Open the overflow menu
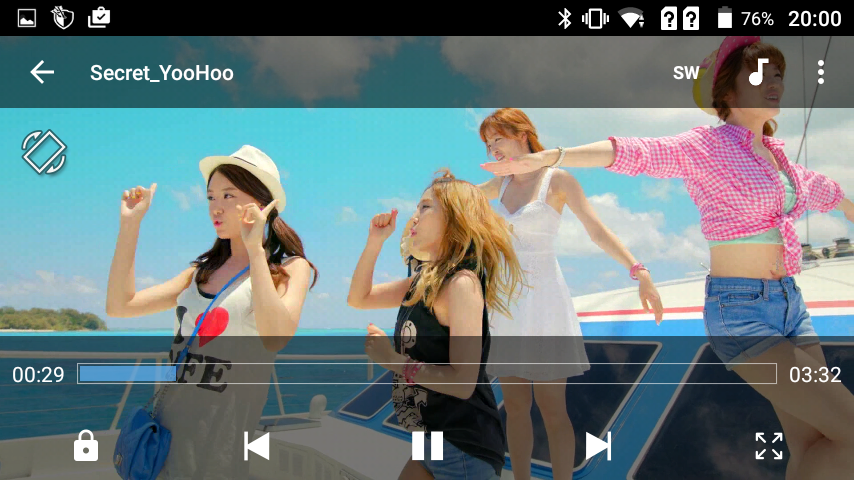This screenshot has height=480, width=854. click(820, 72)
